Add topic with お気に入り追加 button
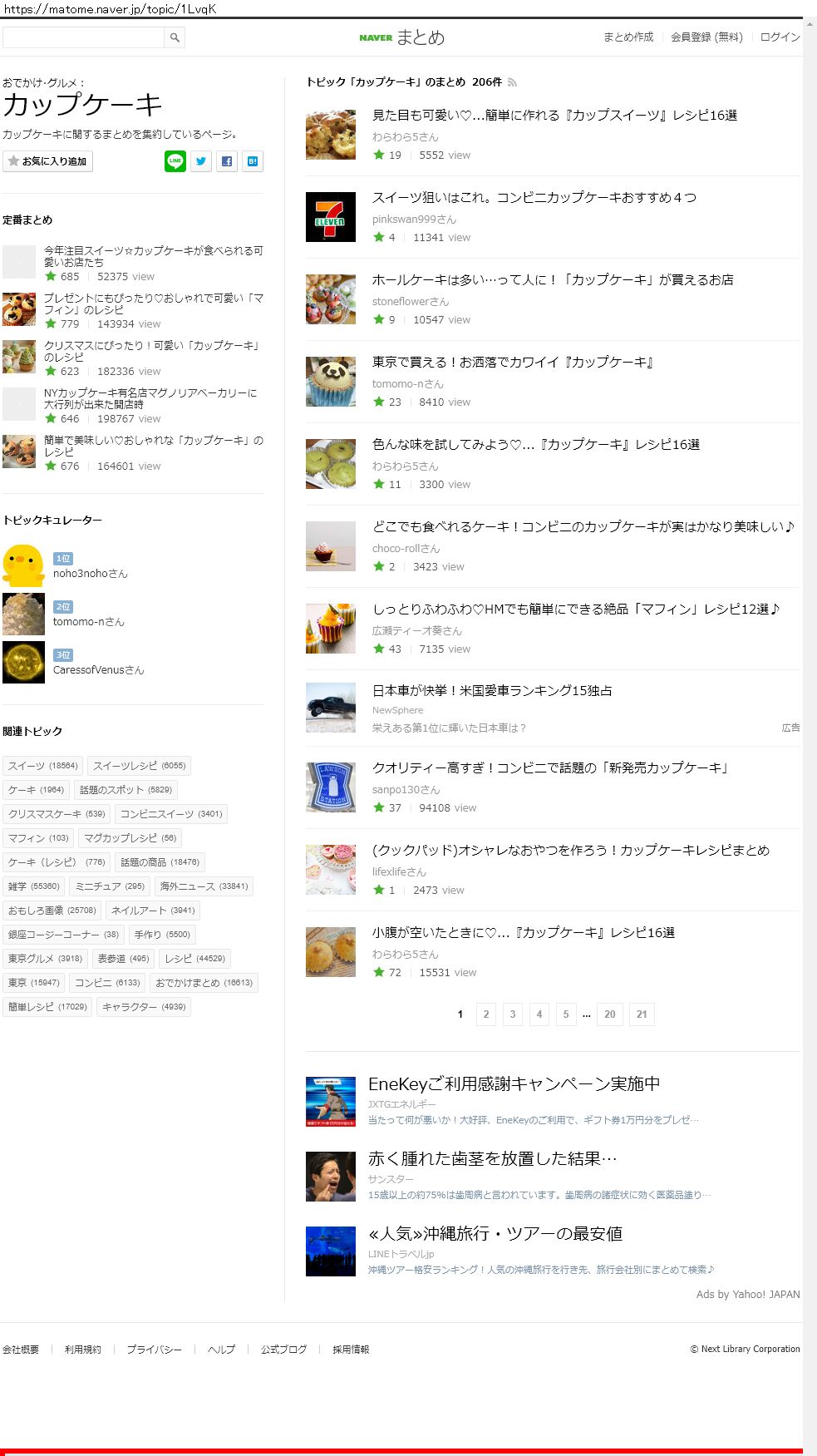 (47, 161)
